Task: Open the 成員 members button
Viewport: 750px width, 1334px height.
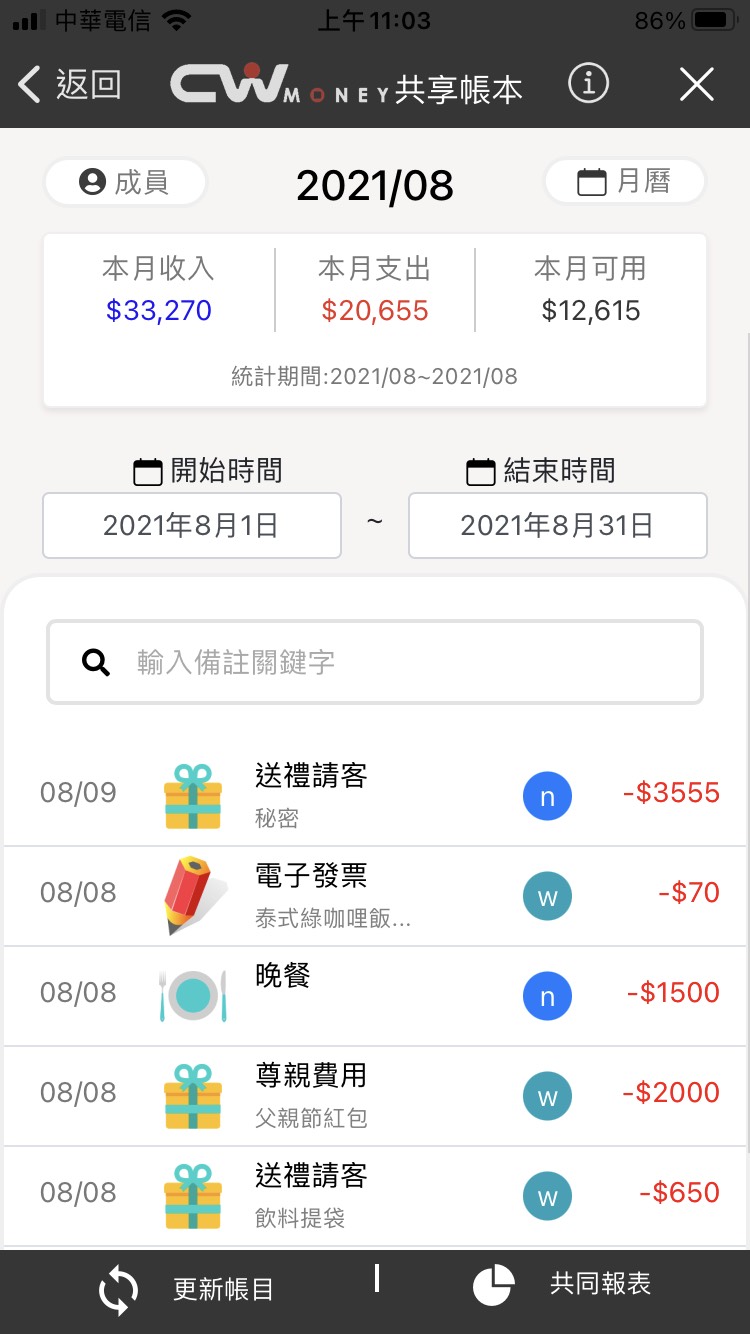Action: [125, 182]
